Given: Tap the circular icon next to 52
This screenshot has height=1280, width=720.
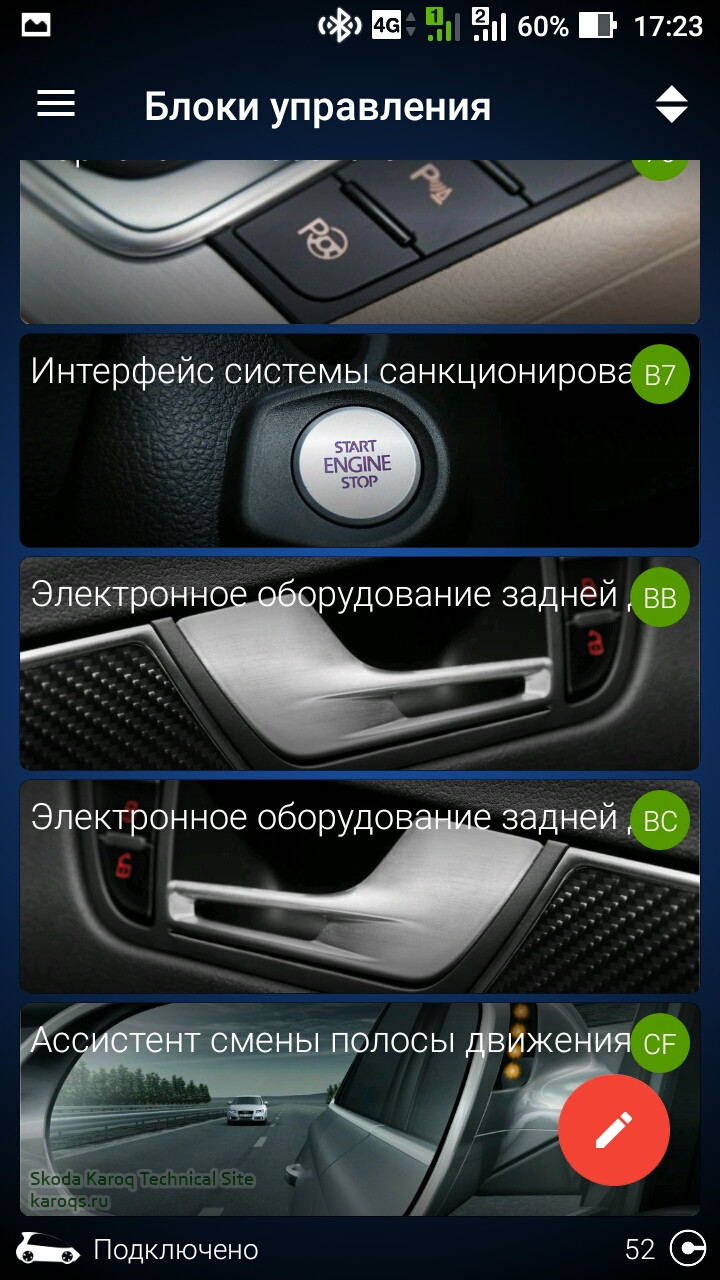Looking at the screenshot, I should point(687,1248).
